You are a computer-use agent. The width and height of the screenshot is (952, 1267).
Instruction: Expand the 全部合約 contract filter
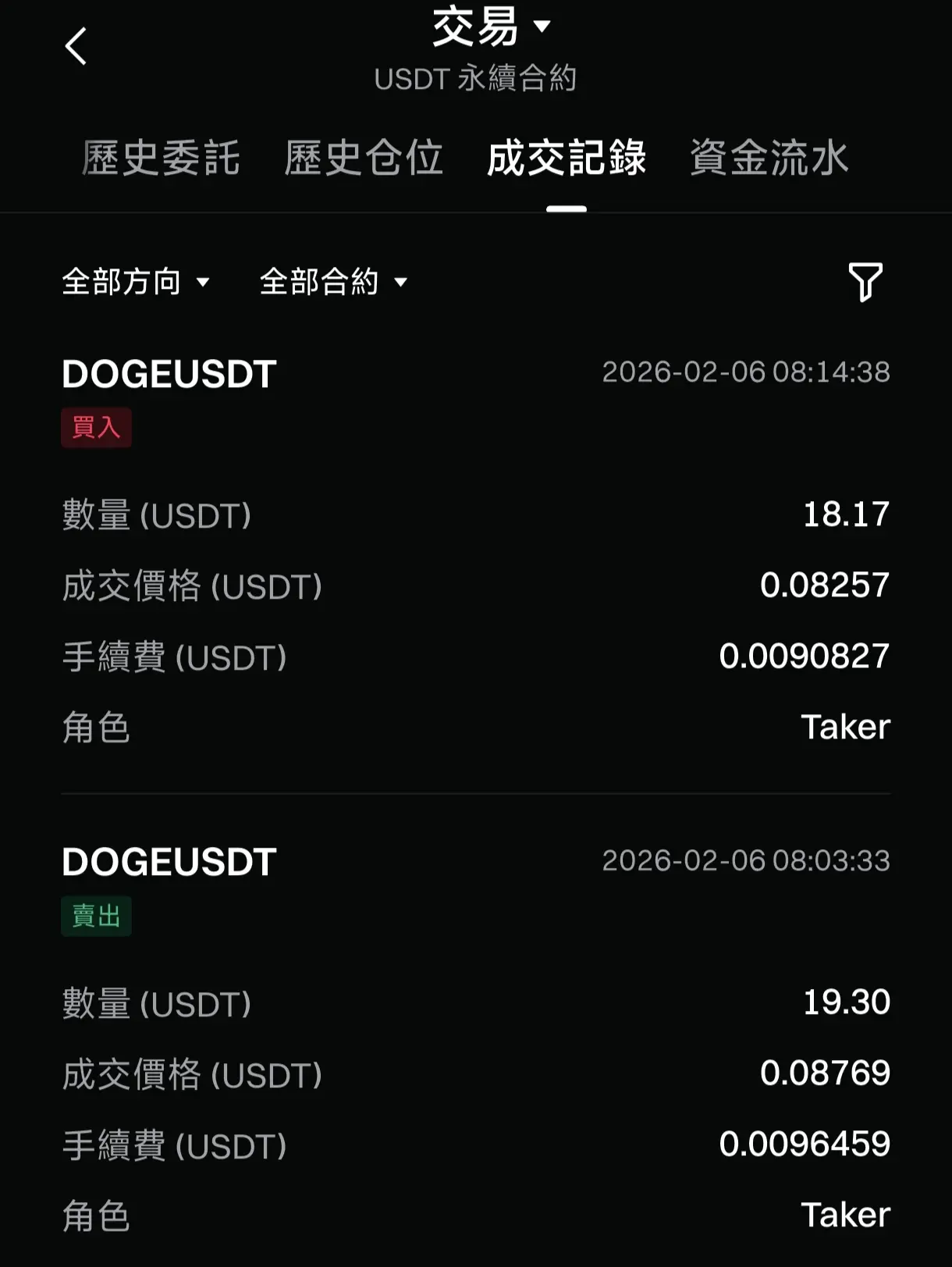pyautogui.click(x=333, y=282)
